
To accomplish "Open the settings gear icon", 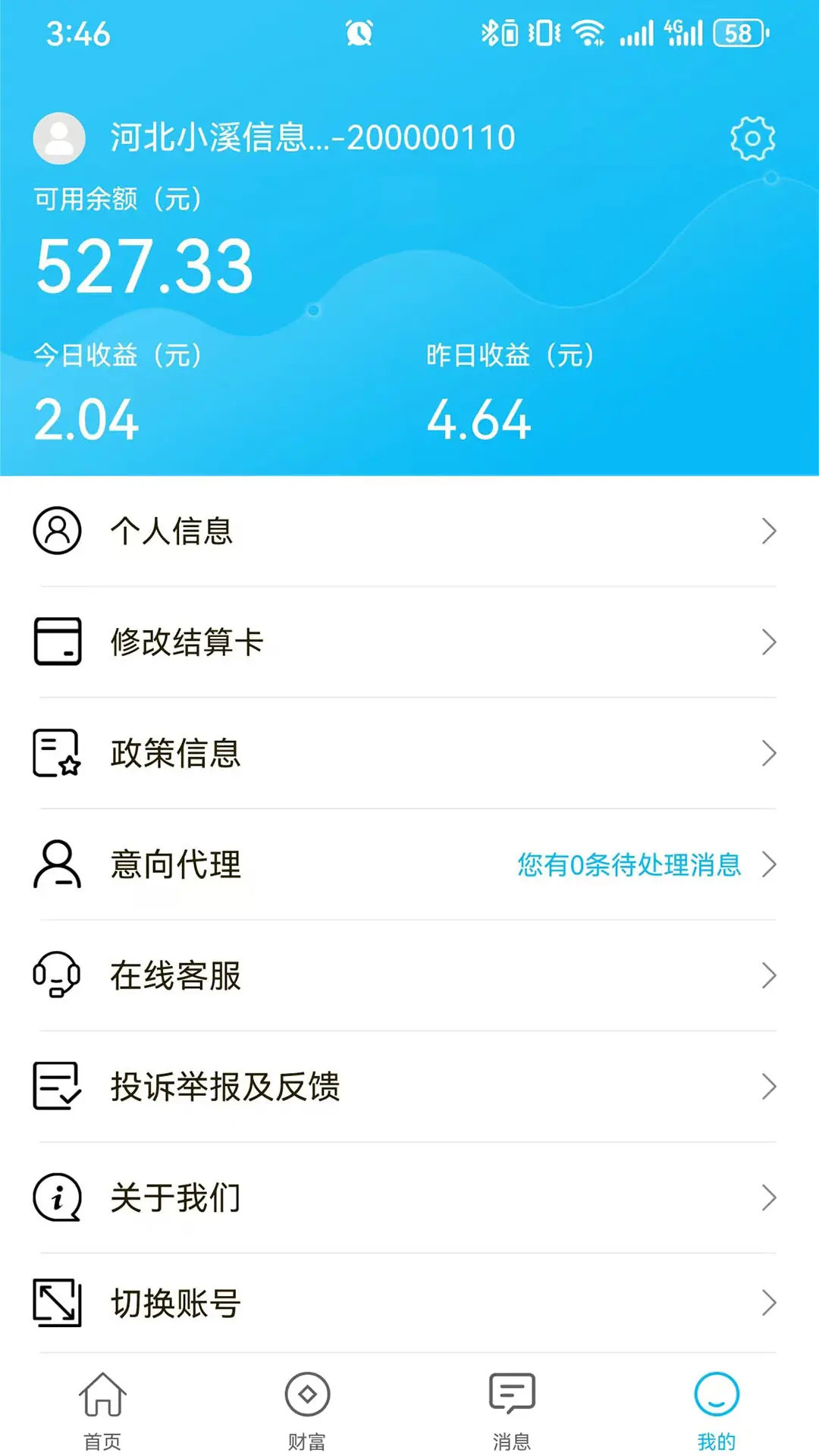I will [x=751, y=139].
